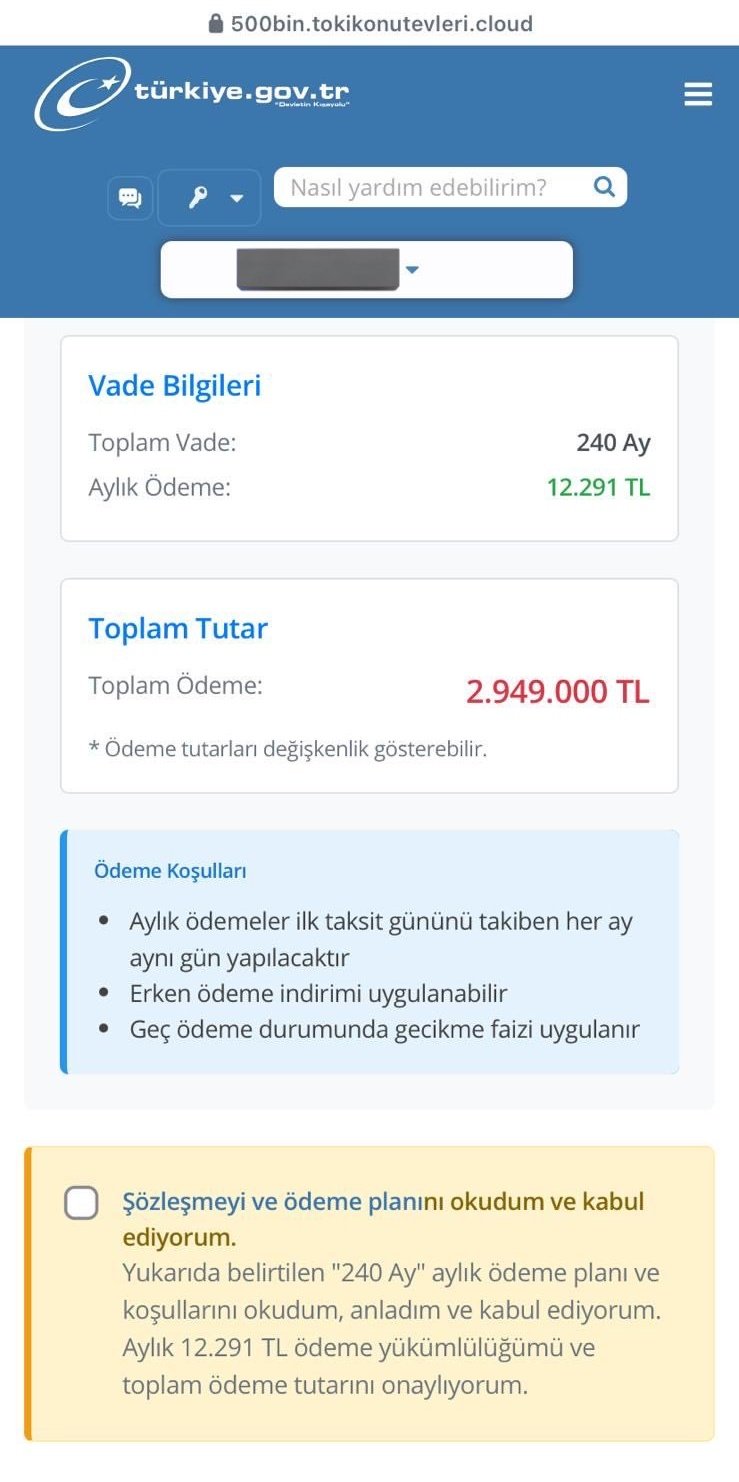
Task: Expand the redacted user dropdown
Action: coord(366,269)
